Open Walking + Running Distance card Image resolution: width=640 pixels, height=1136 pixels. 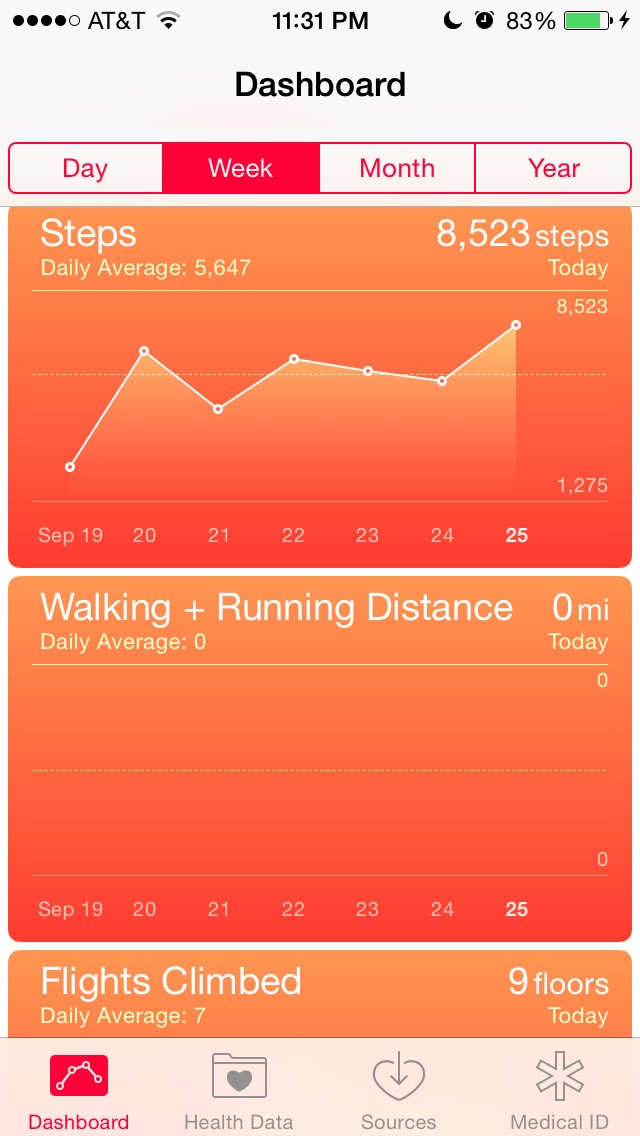(320, 759)
